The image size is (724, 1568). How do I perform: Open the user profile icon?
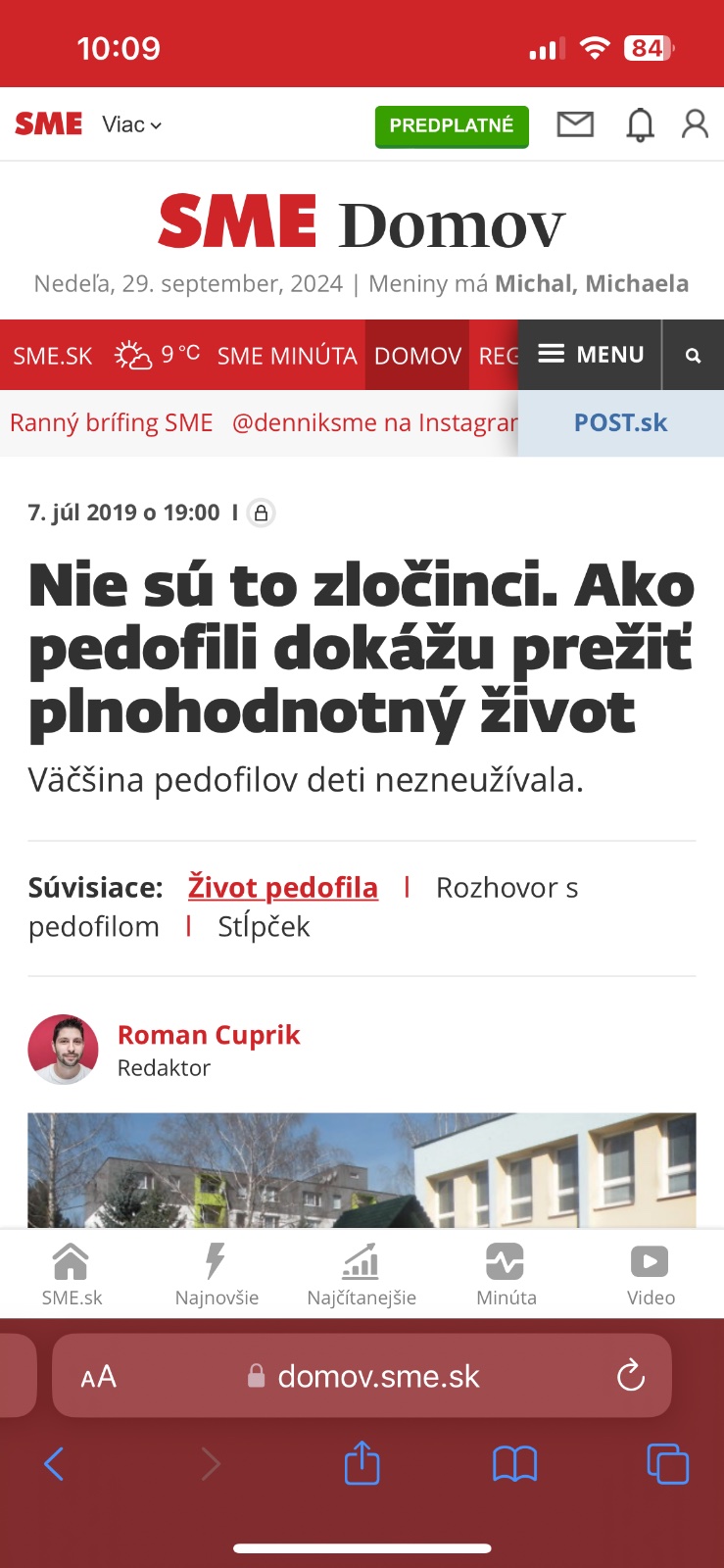[x=695, y=124]
